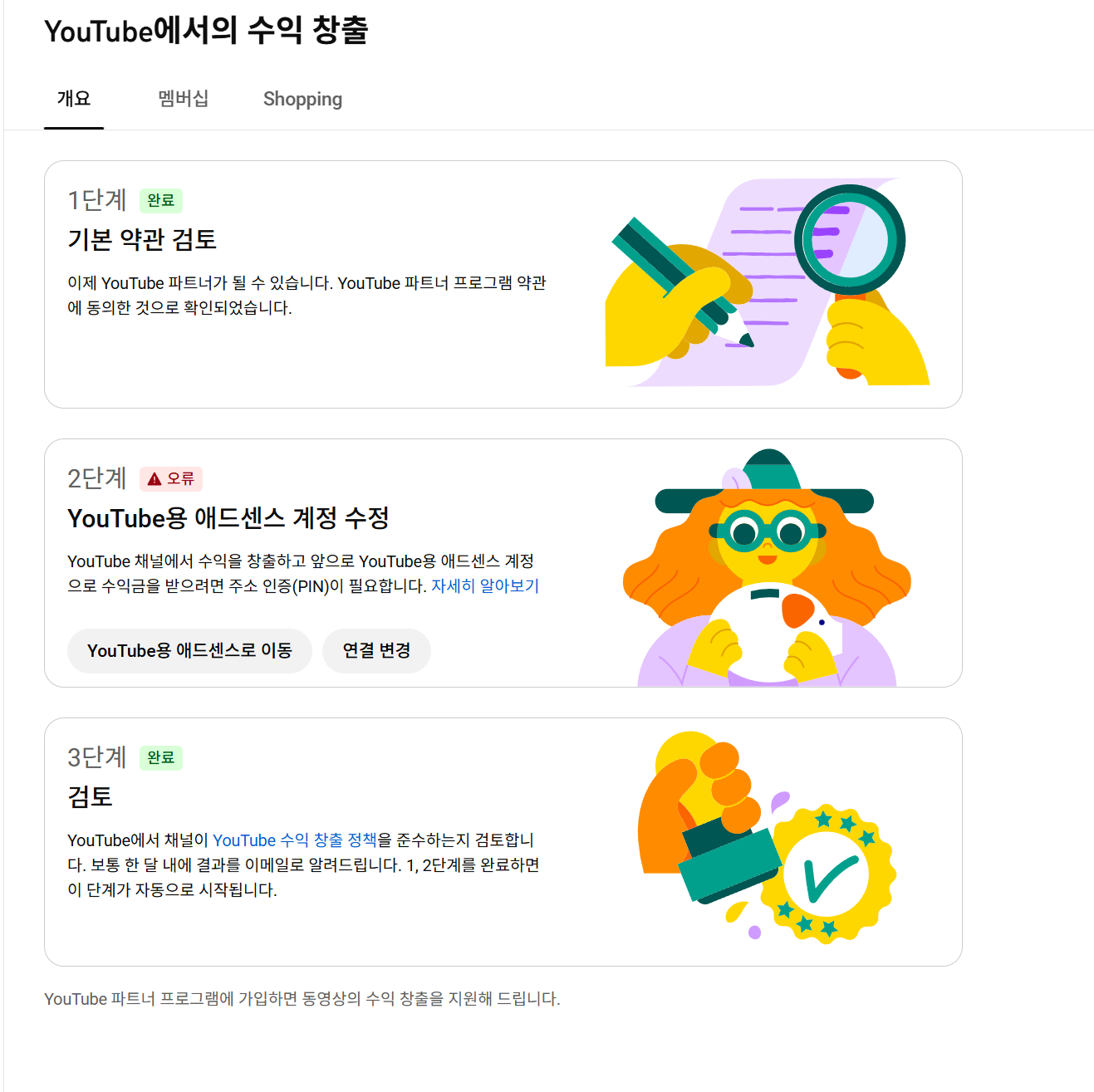The width and height of the screenshot is (1094, 1092).
Task: Tap the 자세히 알아보기 link
Action: click(485, 586)
